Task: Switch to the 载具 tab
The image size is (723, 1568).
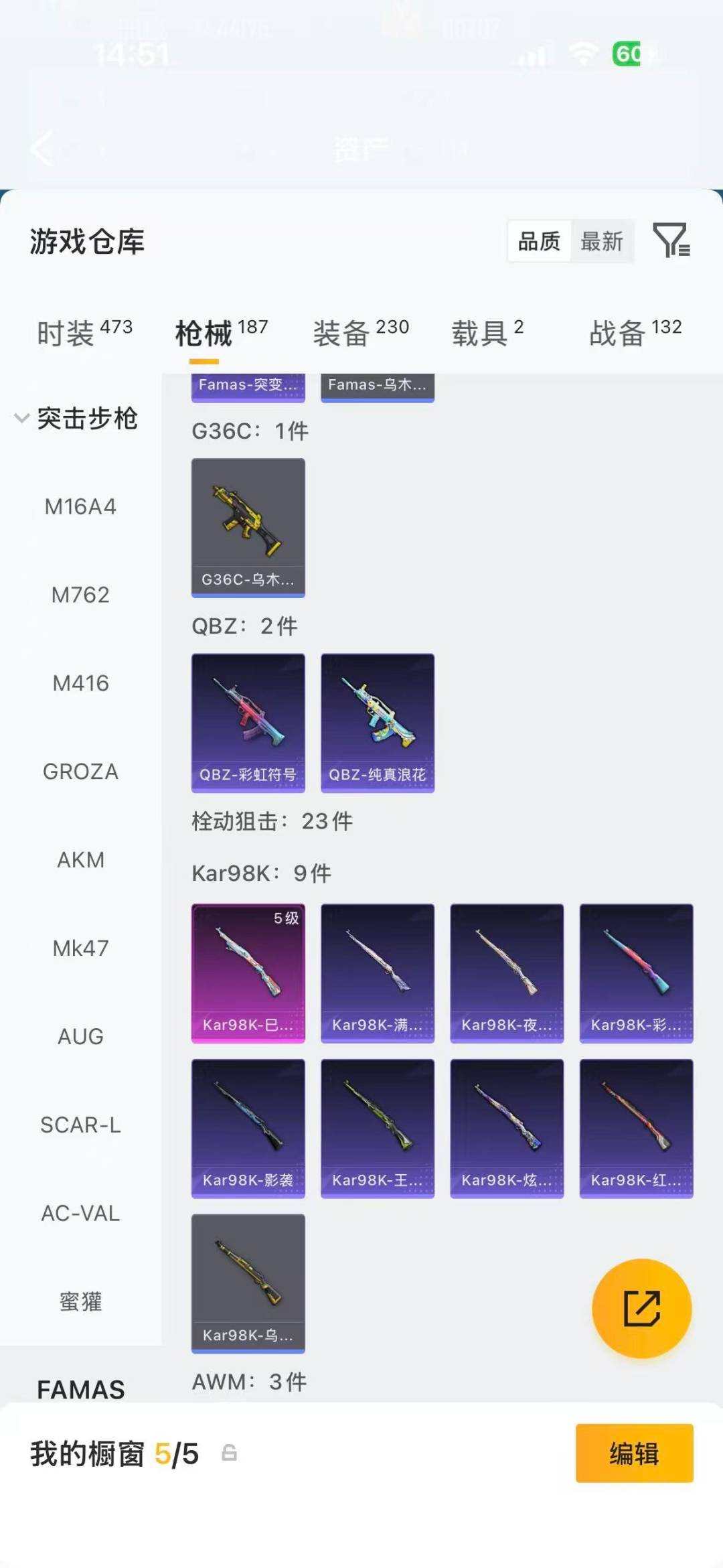Action: (x=487, y=332)
